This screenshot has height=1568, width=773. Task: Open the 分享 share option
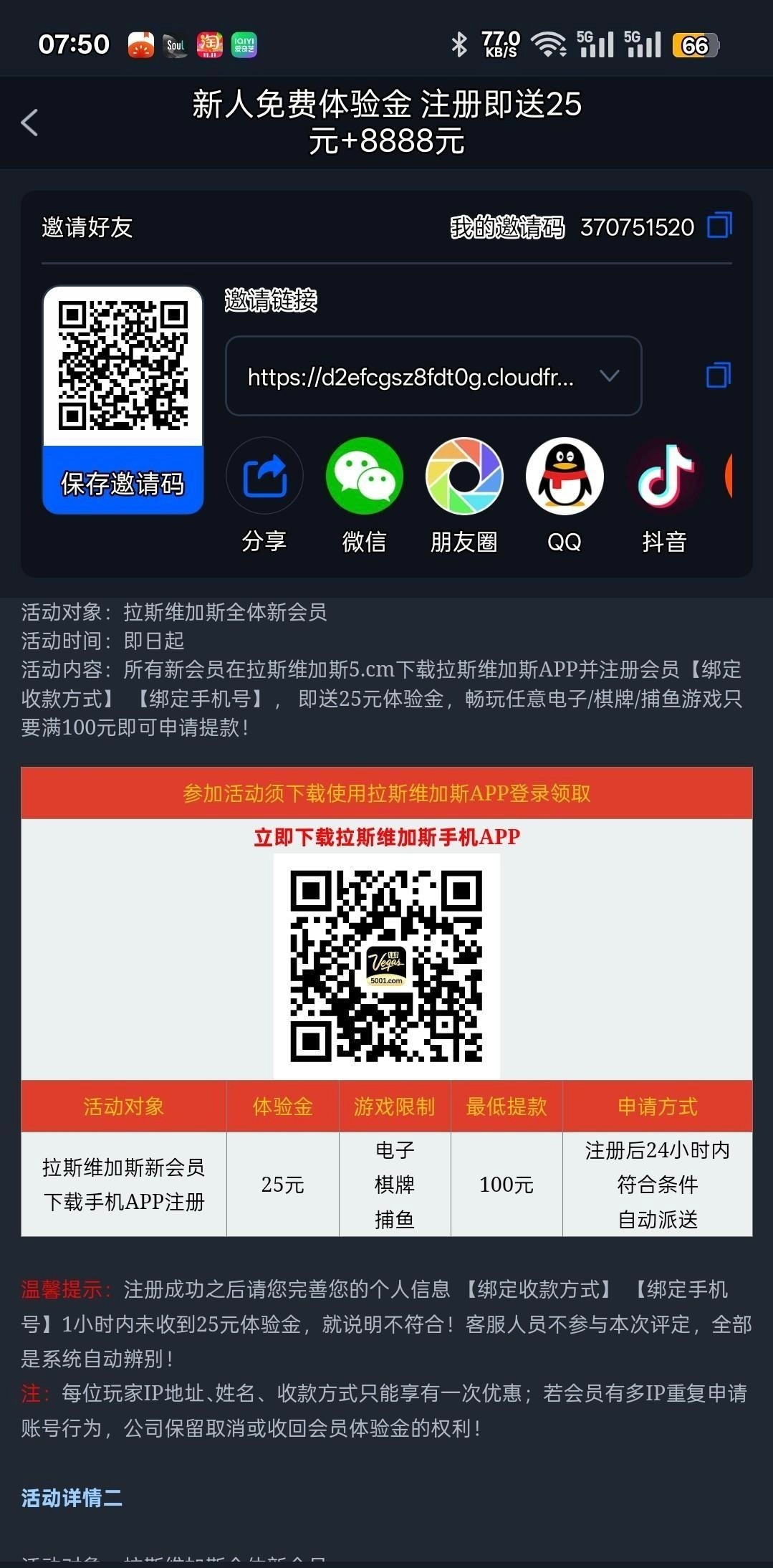click(264, 477)
